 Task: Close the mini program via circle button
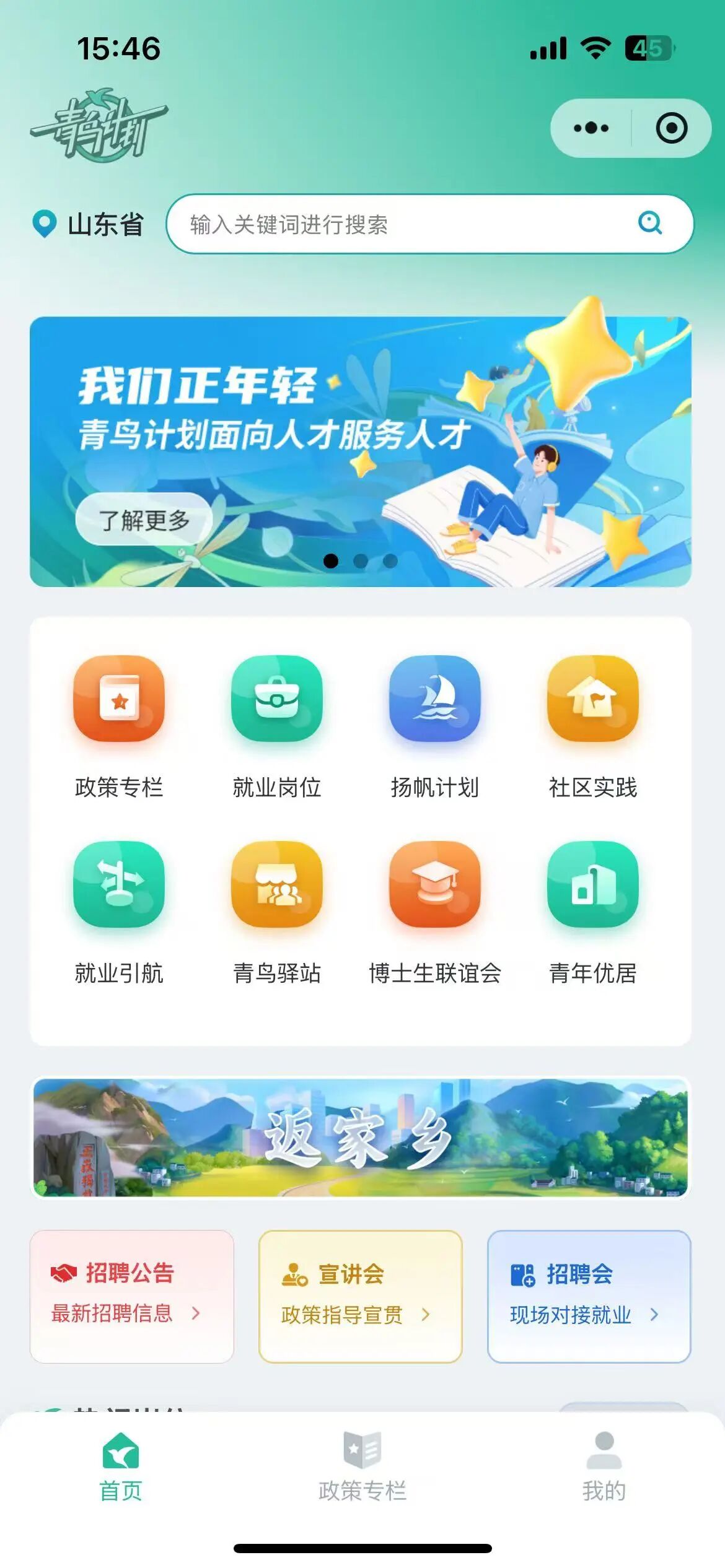click(671, 128)
